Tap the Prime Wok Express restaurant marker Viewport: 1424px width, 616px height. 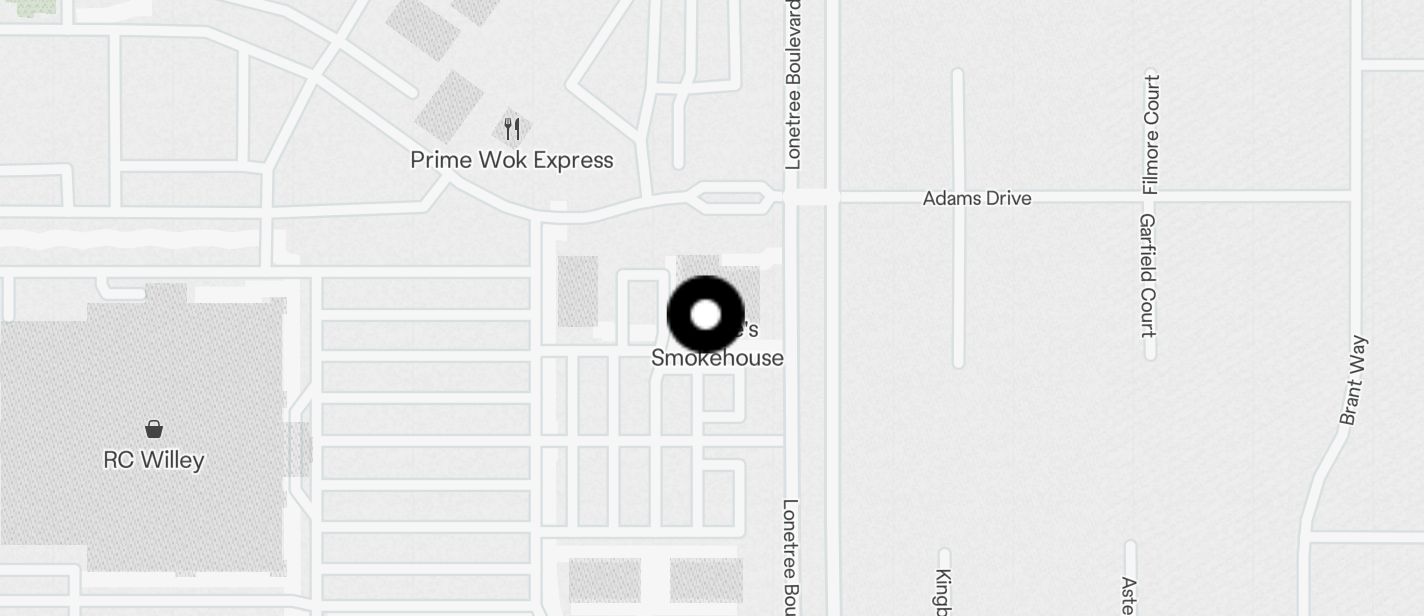click(x=512, y=129)
